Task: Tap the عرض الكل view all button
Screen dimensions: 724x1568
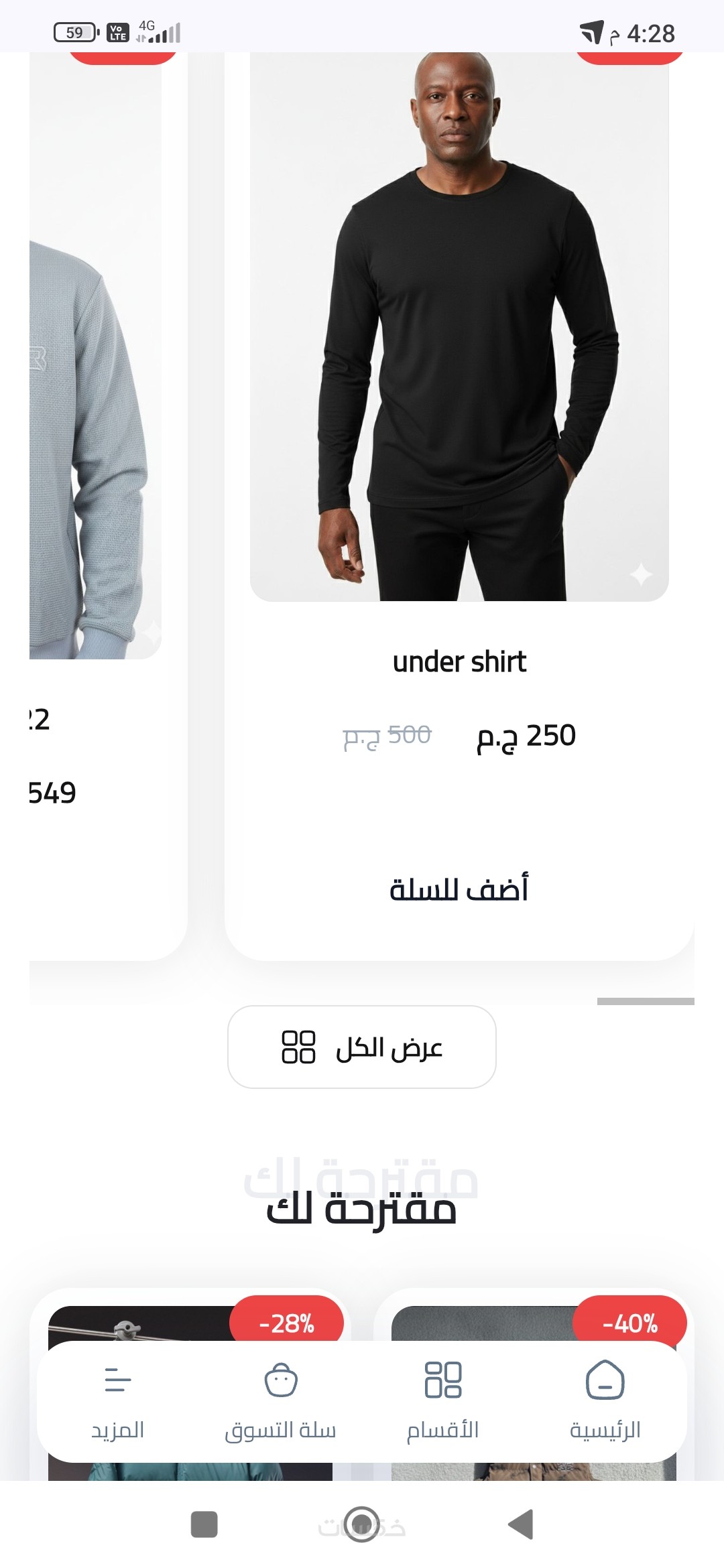Action: (x=362, y=1047)
